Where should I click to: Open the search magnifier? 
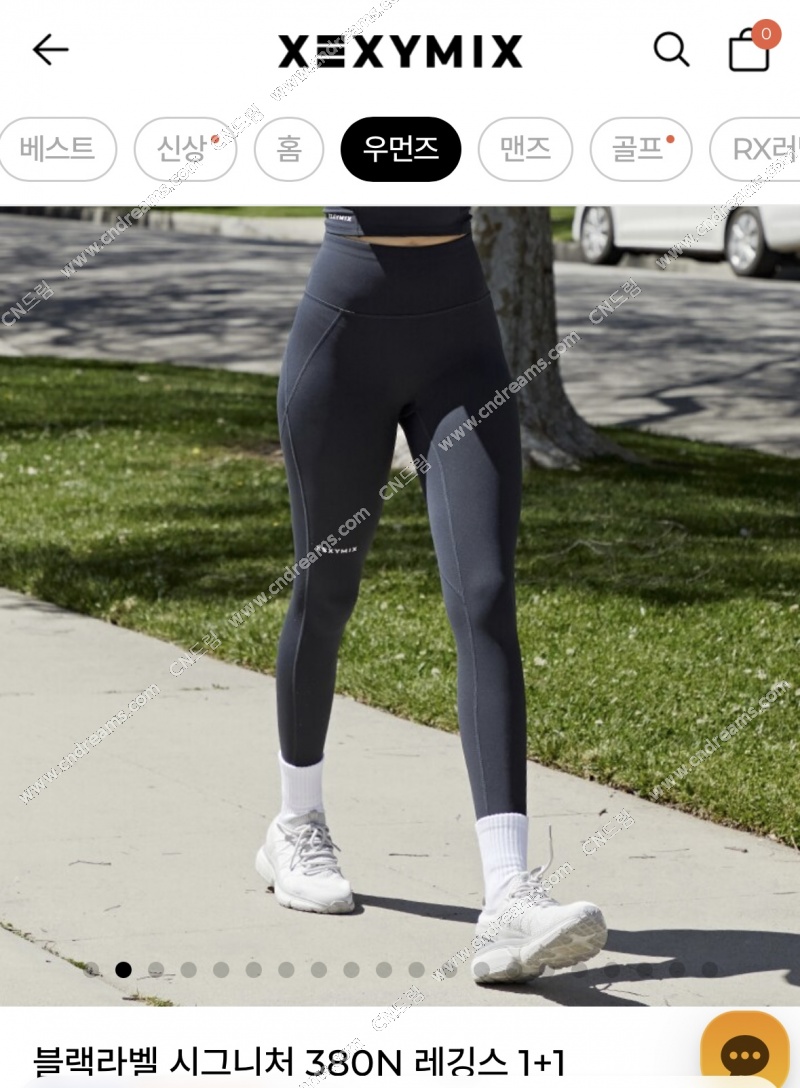(671, 49)
